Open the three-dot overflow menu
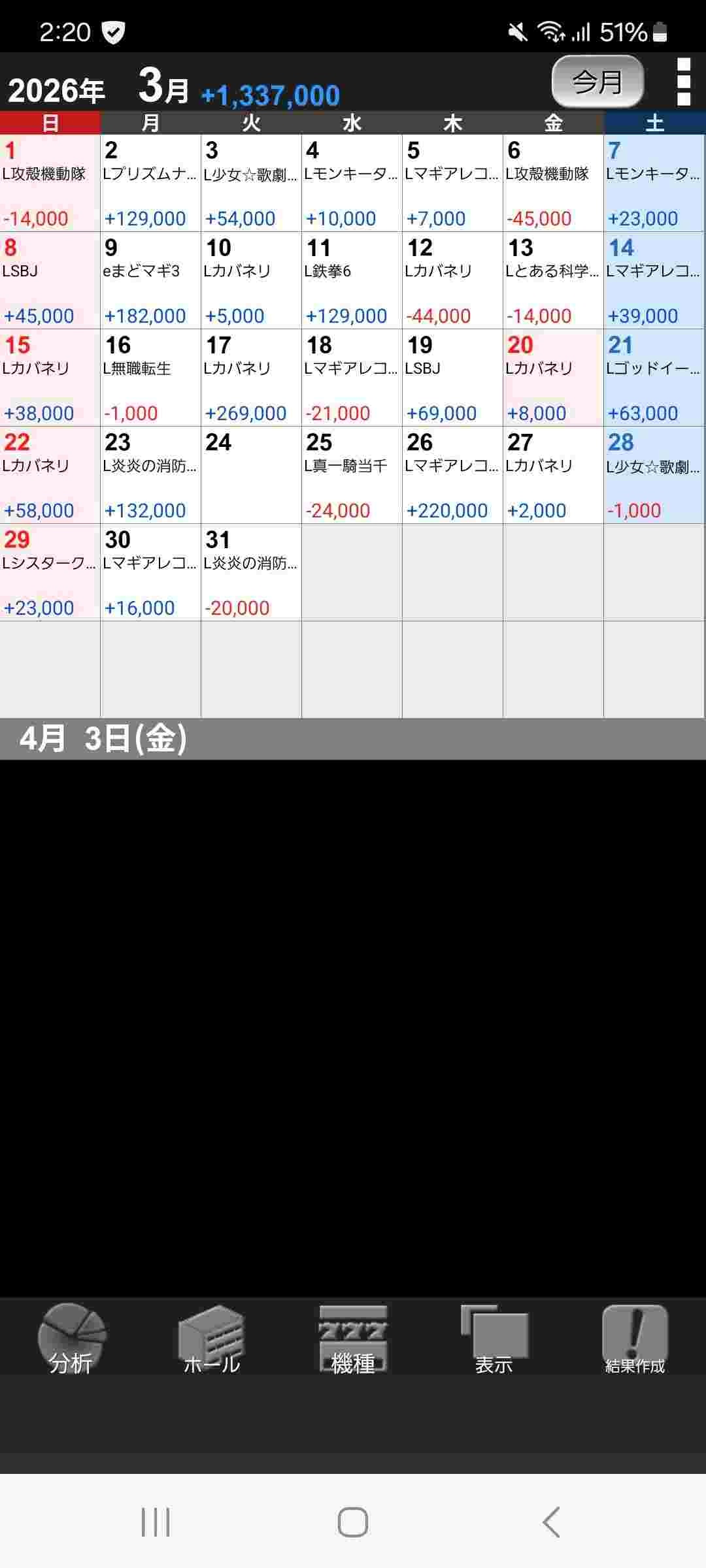 click(683, 82)
